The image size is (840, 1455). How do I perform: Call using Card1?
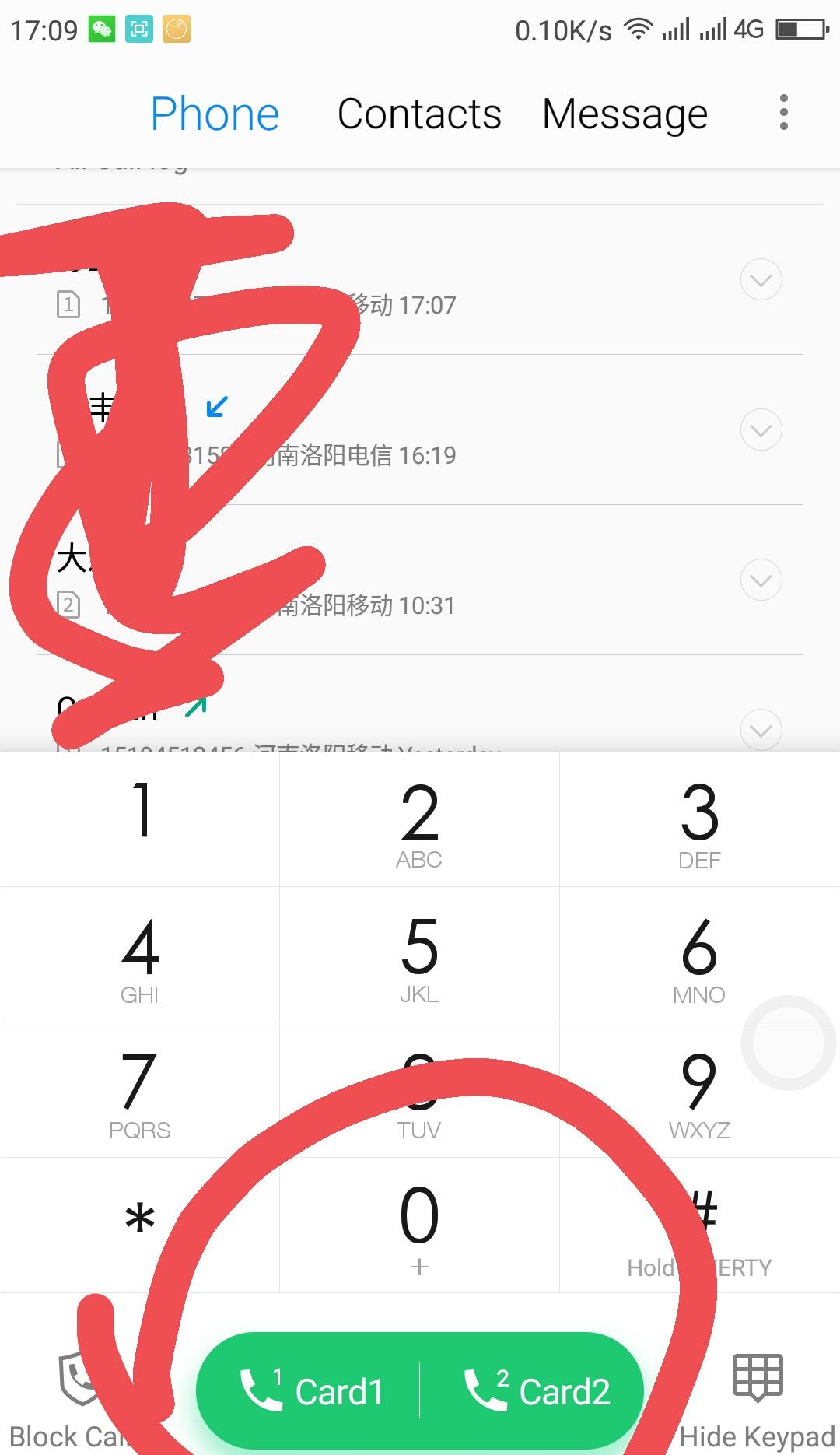tap(311, 1390)
